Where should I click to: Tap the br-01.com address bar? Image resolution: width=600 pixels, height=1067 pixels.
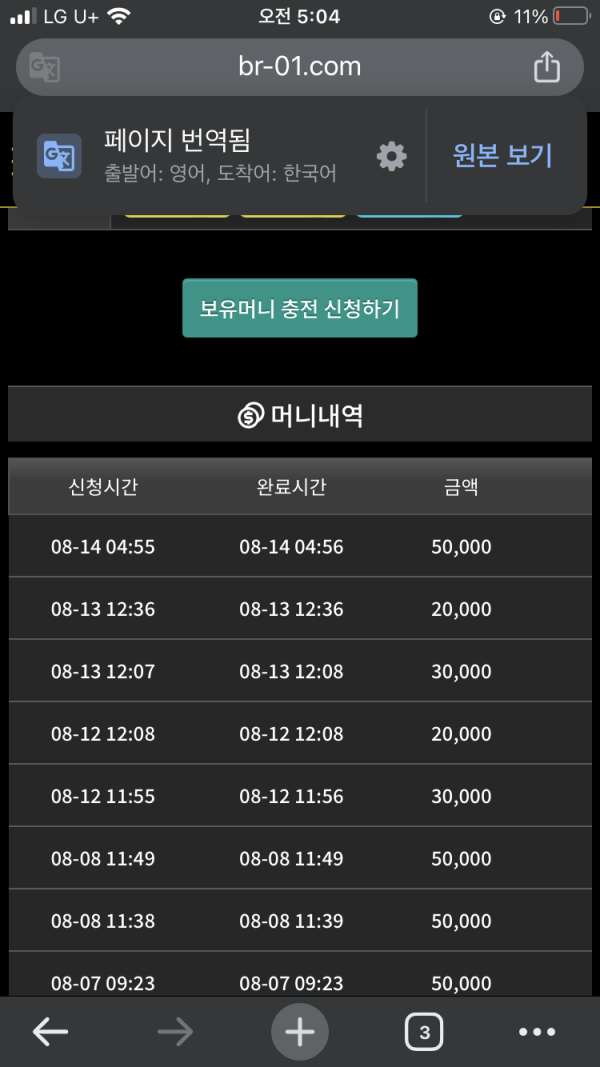[299, 67]
